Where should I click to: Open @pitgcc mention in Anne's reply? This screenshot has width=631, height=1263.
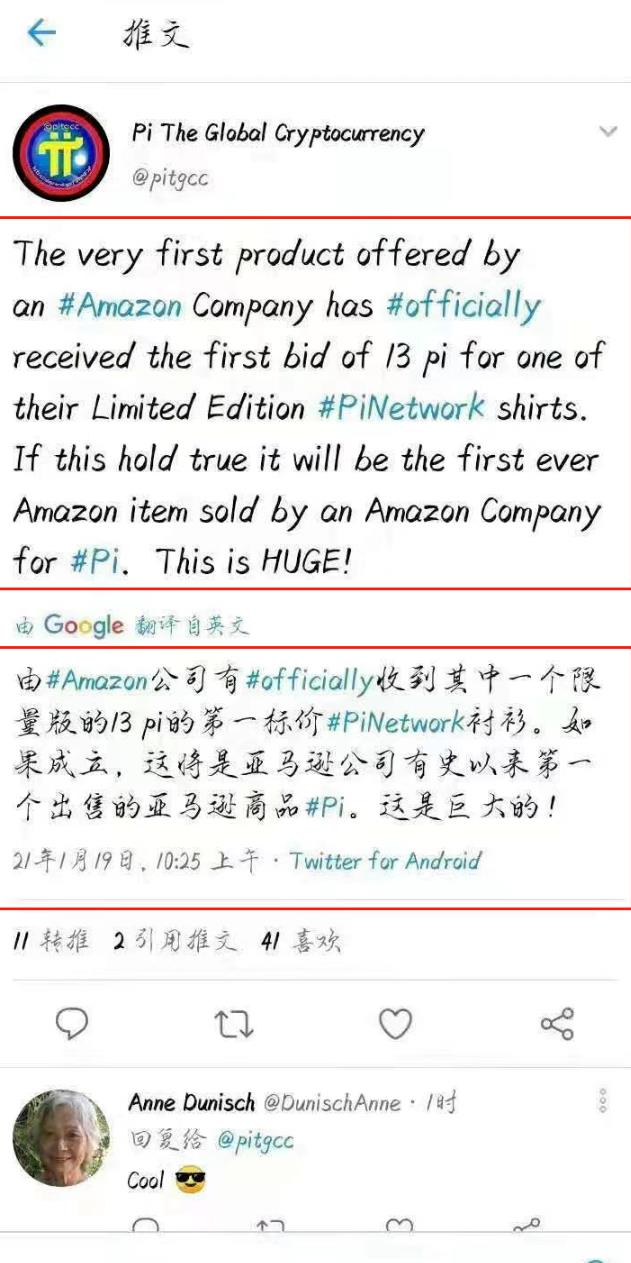255,1140
